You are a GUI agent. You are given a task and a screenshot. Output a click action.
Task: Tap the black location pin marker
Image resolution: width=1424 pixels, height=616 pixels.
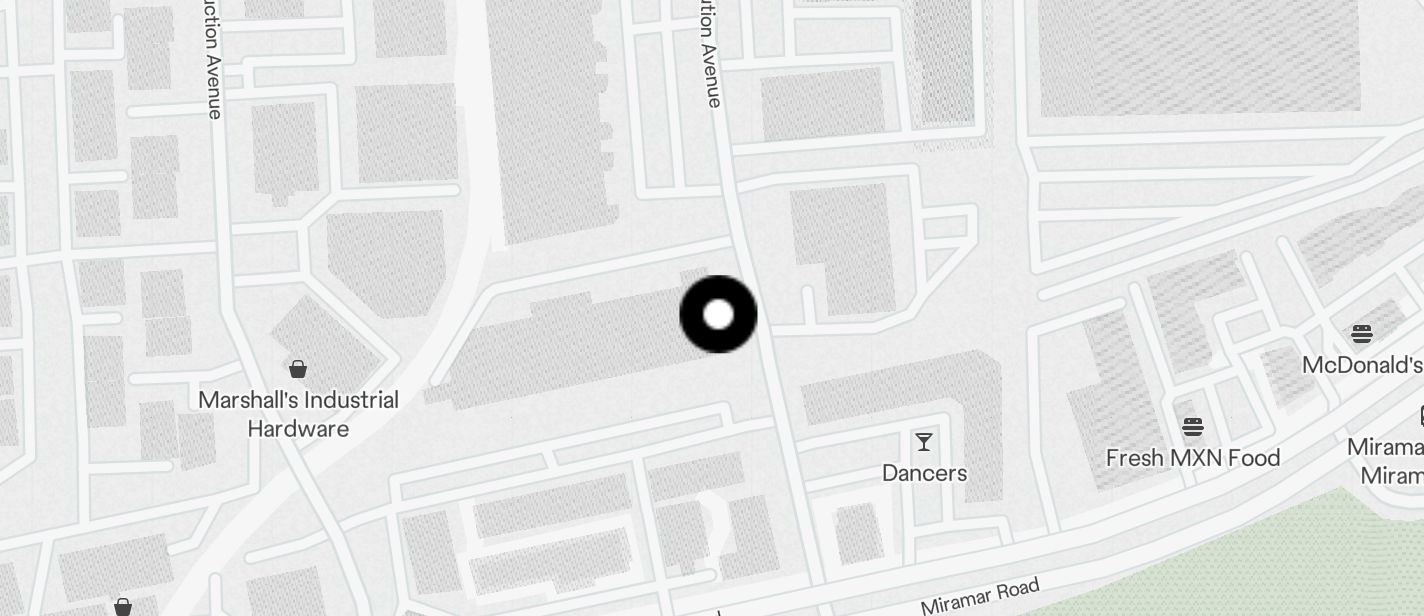click(718, 314)
